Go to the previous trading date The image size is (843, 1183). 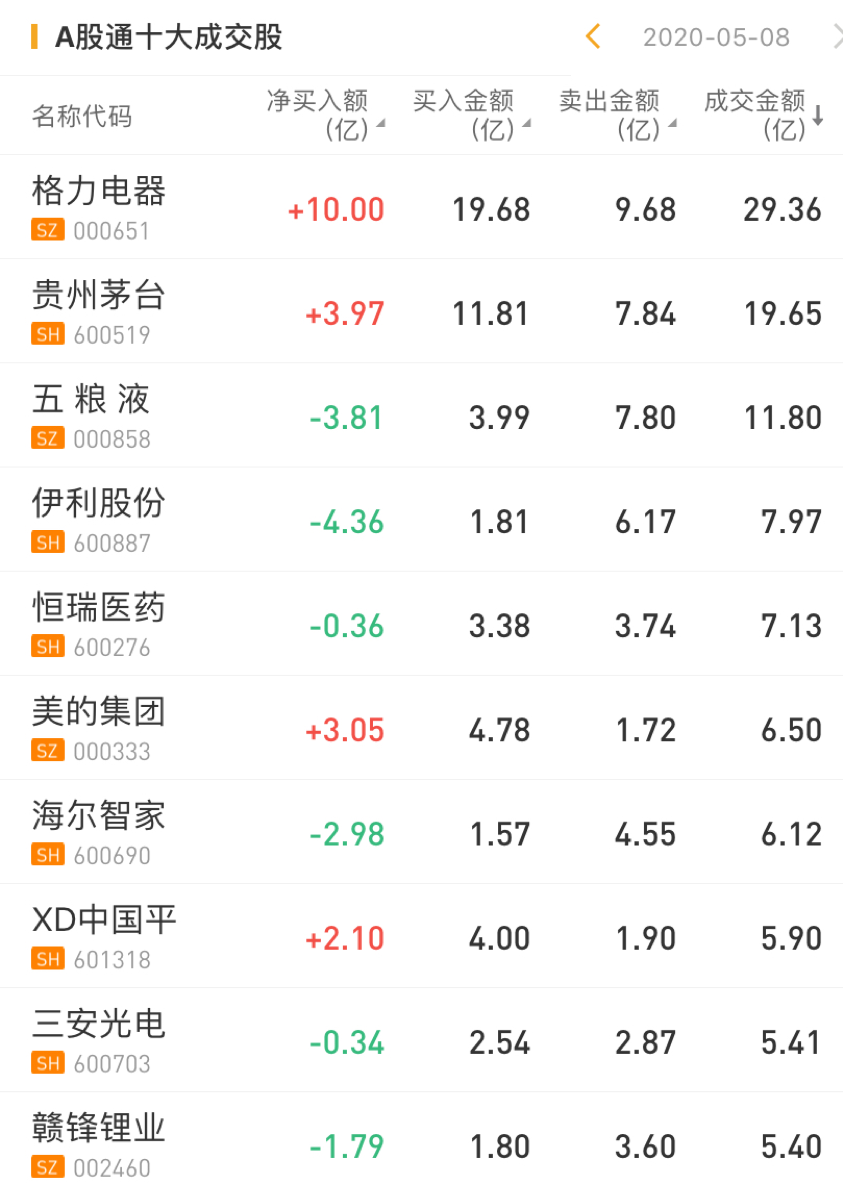[593, 37]
